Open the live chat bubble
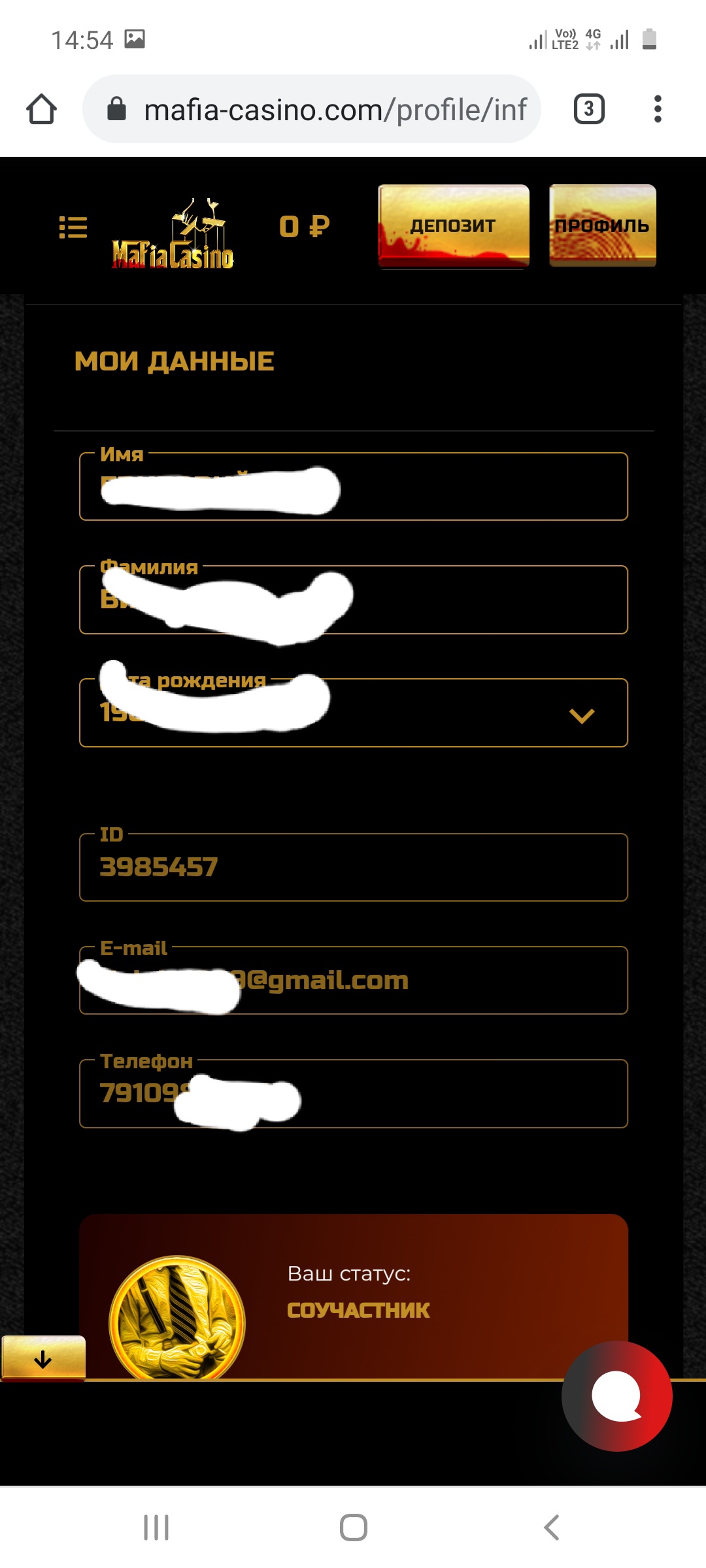 (x=616, y=1396)
